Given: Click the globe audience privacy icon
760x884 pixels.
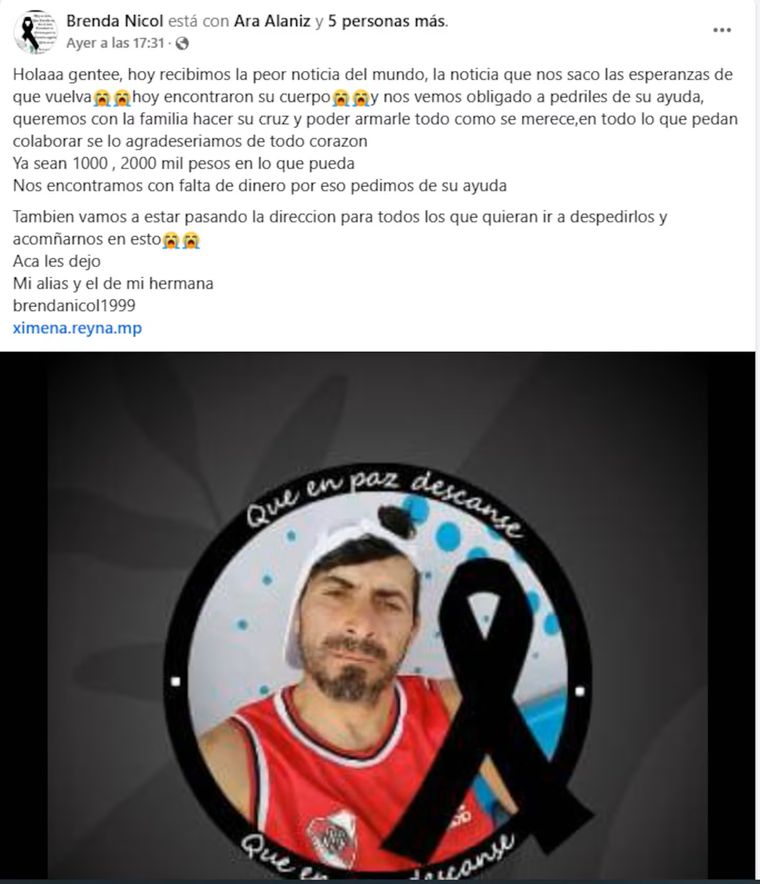Looking at the screenshot, I should [182, 44].
